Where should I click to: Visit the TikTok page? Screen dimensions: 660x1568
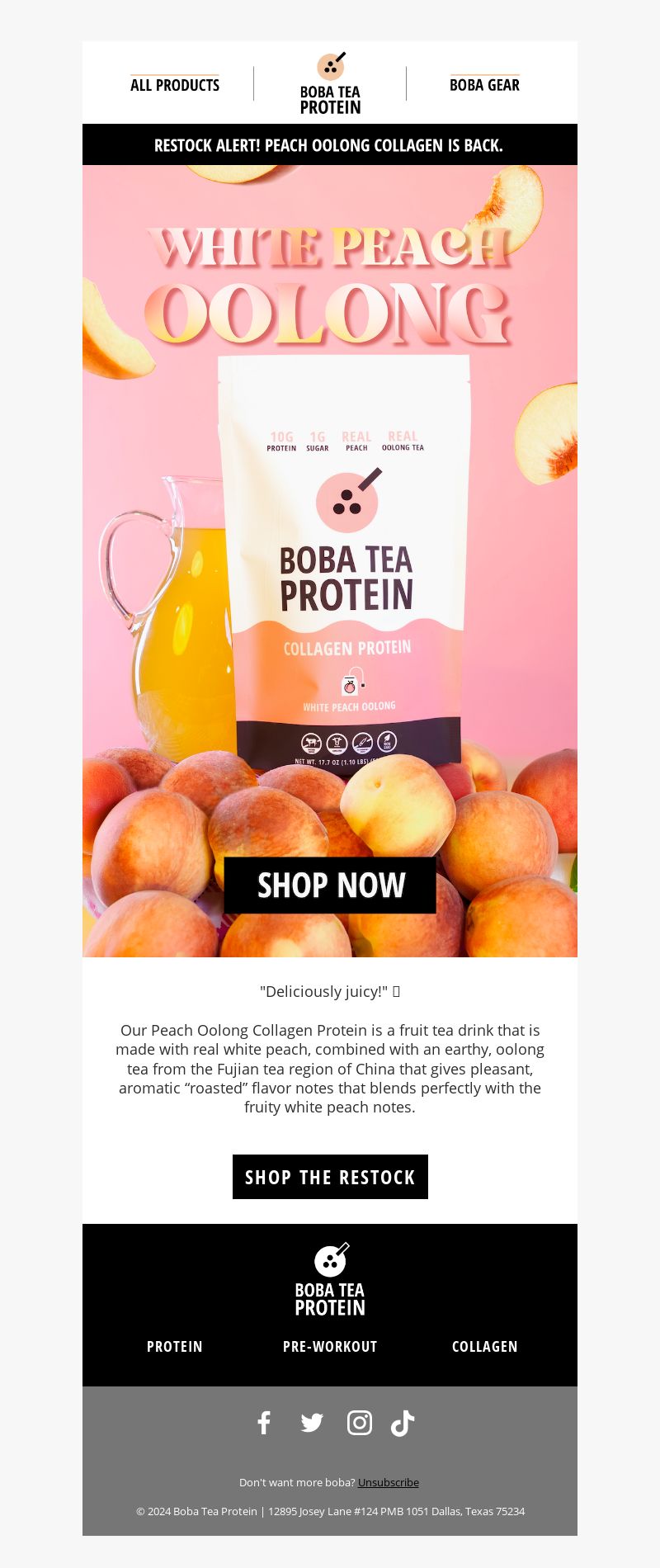pos(403,1423)
